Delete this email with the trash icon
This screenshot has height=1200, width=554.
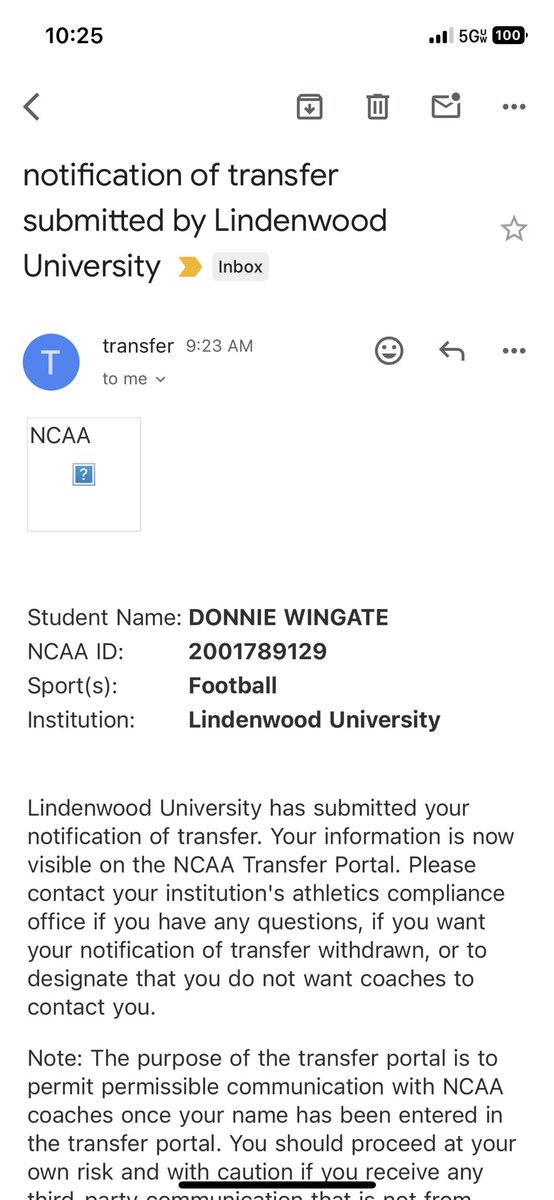377,106
